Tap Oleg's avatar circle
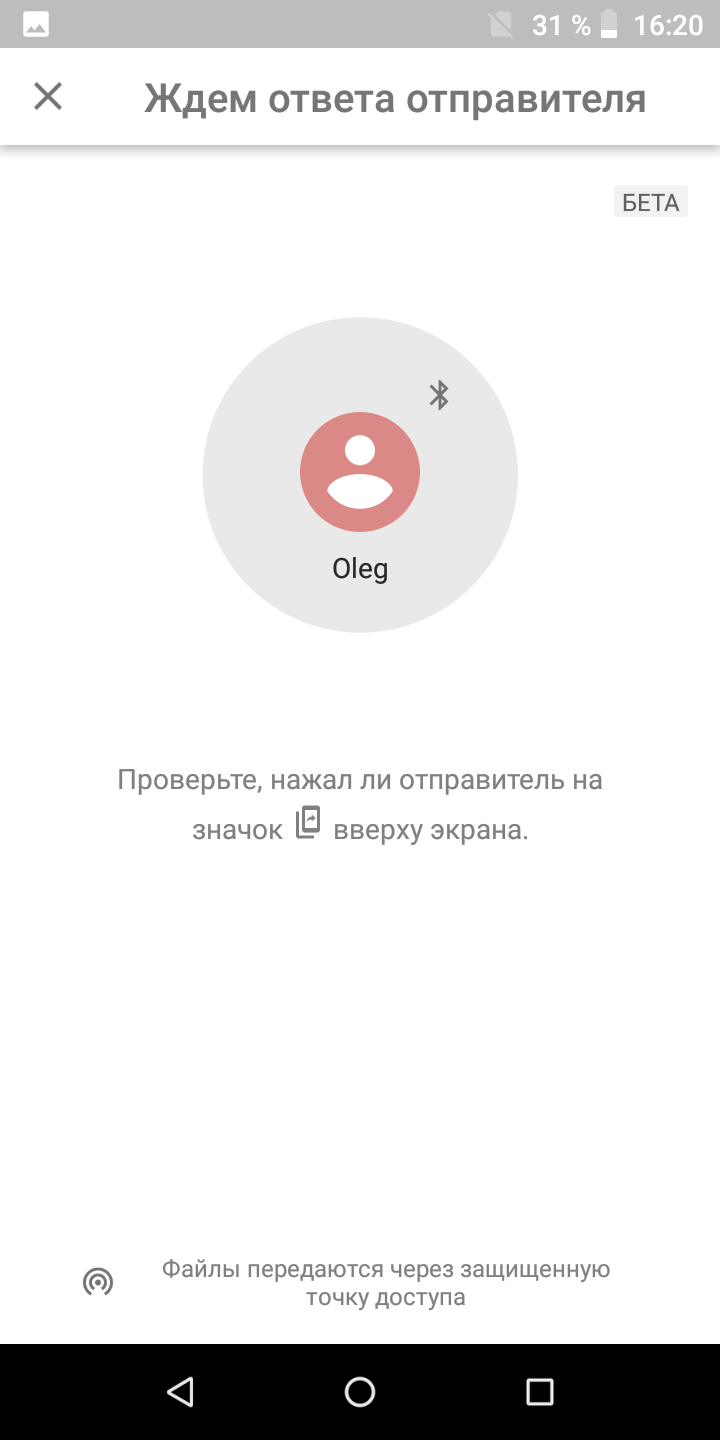Image resolution: width=720 pixels, height=1440 pixels. point(360,472)
